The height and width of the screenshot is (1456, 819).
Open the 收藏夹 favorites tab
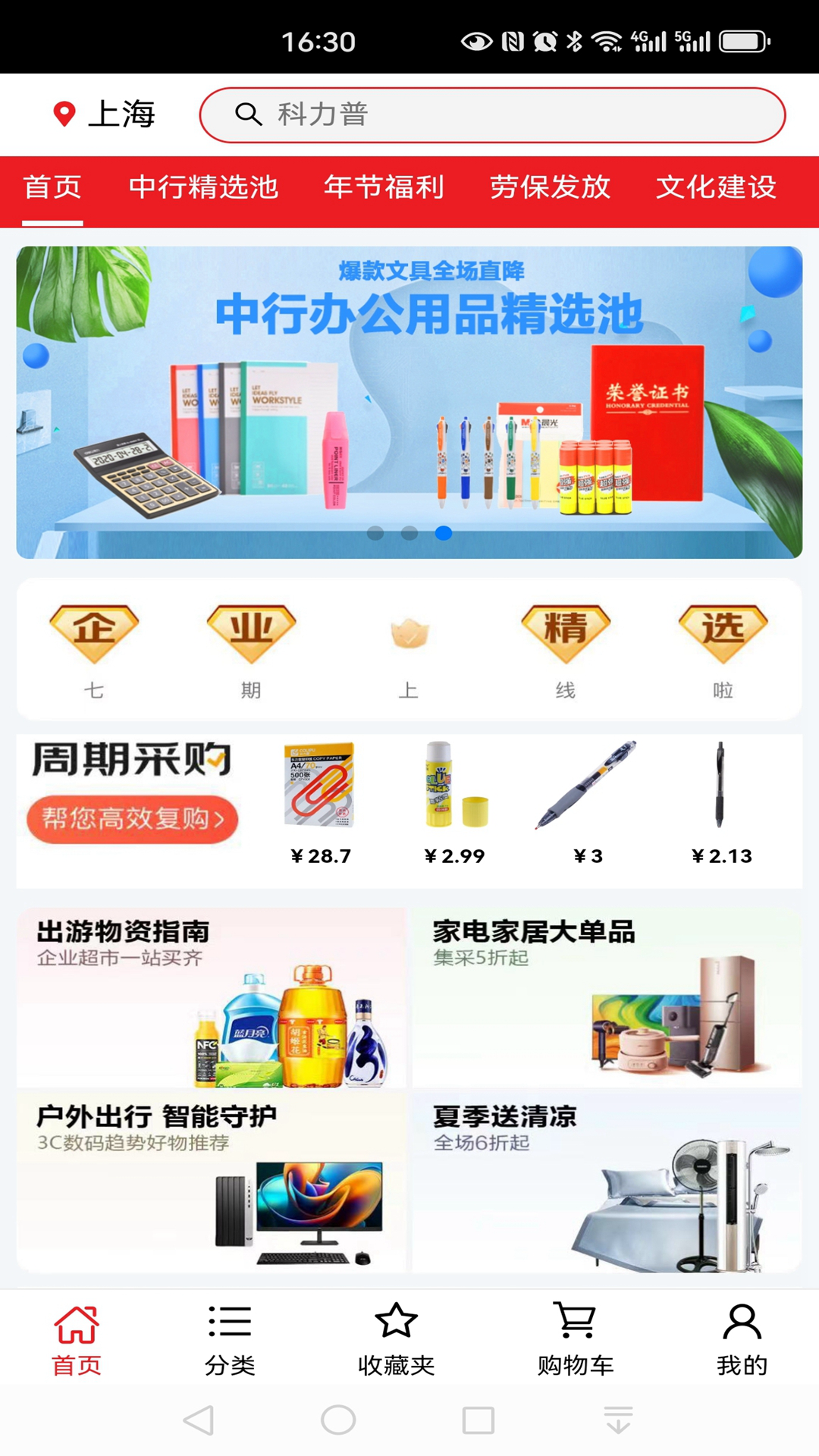tap(396, 1340)
